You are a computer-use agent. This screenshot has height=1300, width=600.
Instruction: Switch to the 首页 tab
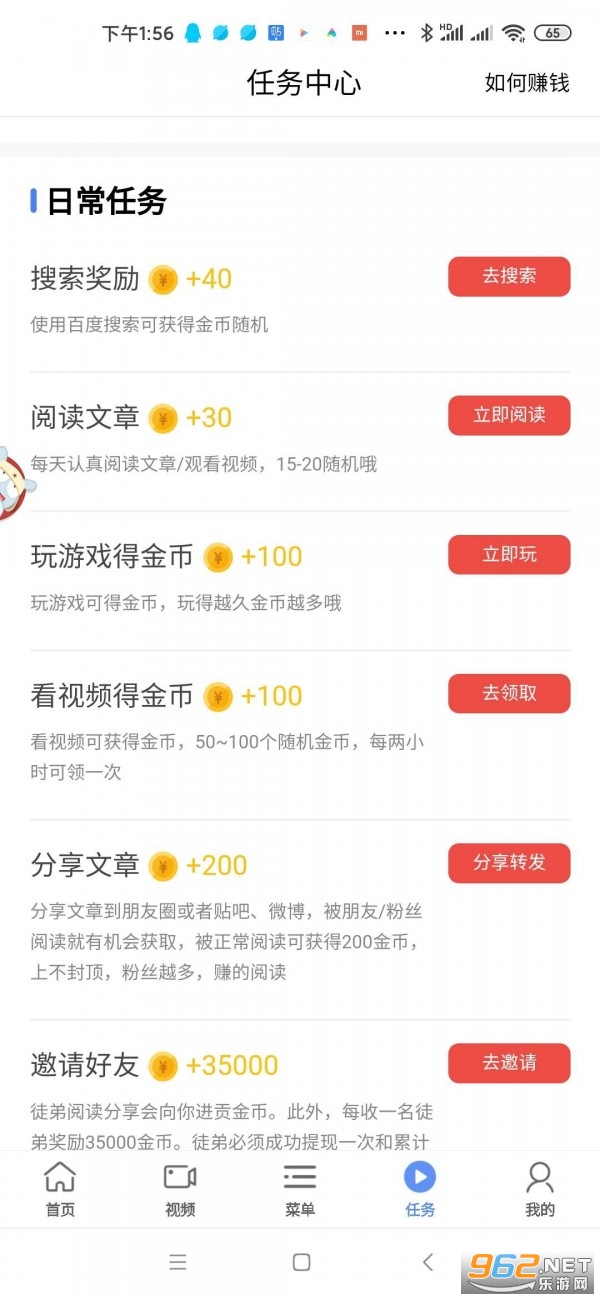[x=60, y=1189]
